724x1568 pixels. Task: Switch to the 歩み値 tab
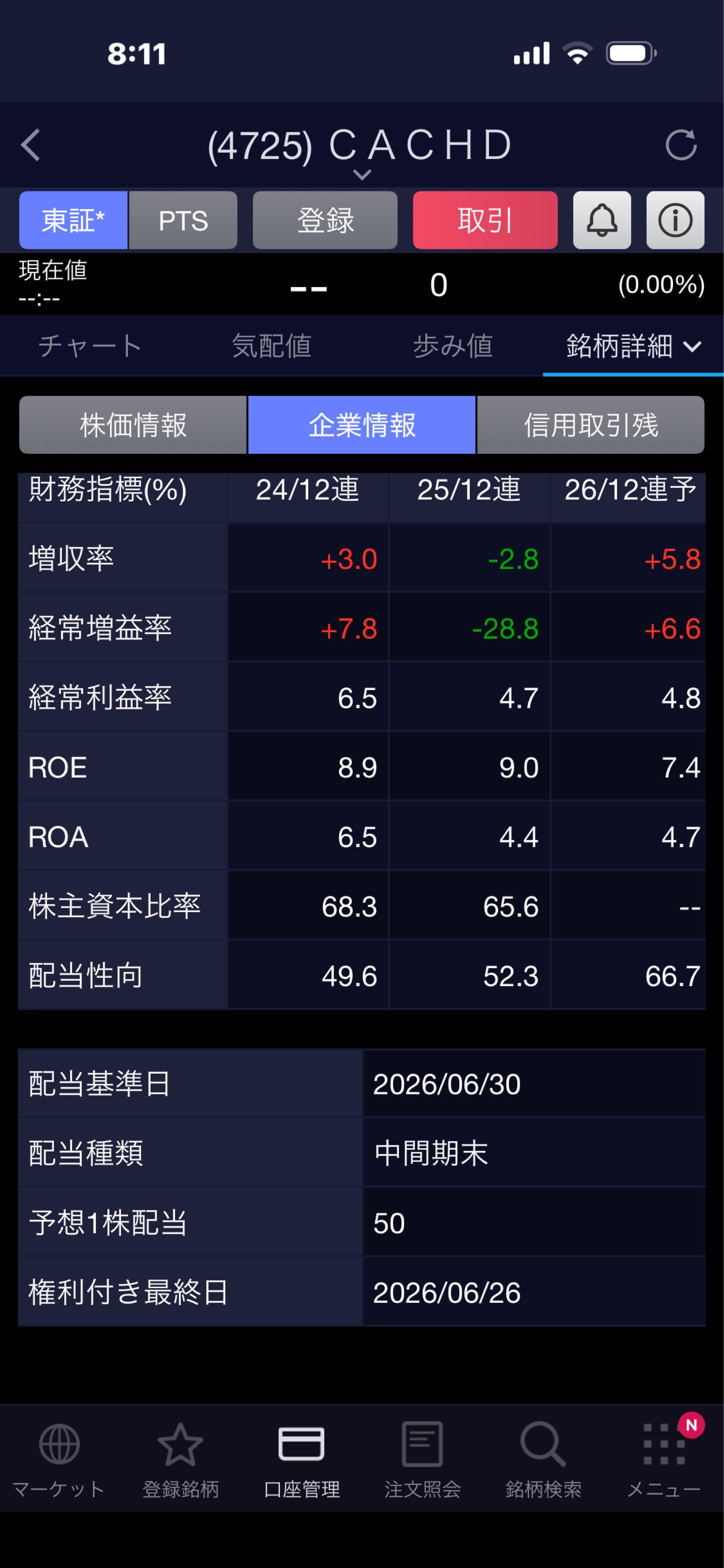point(453,346)
